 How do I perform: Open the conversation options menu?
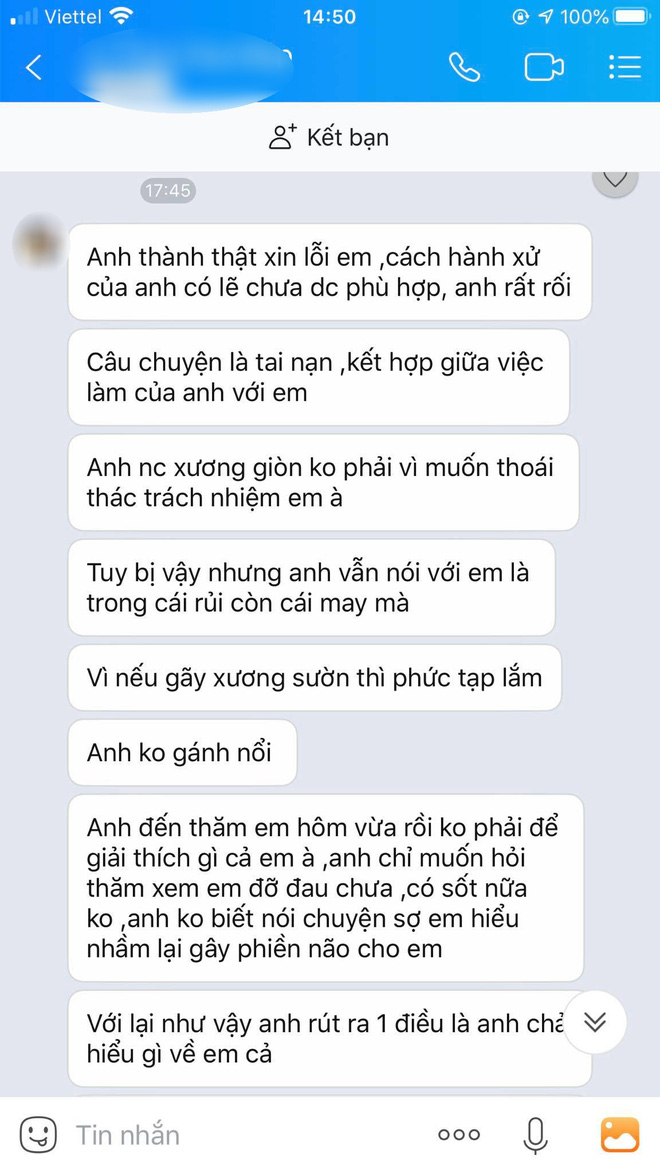pos(625,67)
